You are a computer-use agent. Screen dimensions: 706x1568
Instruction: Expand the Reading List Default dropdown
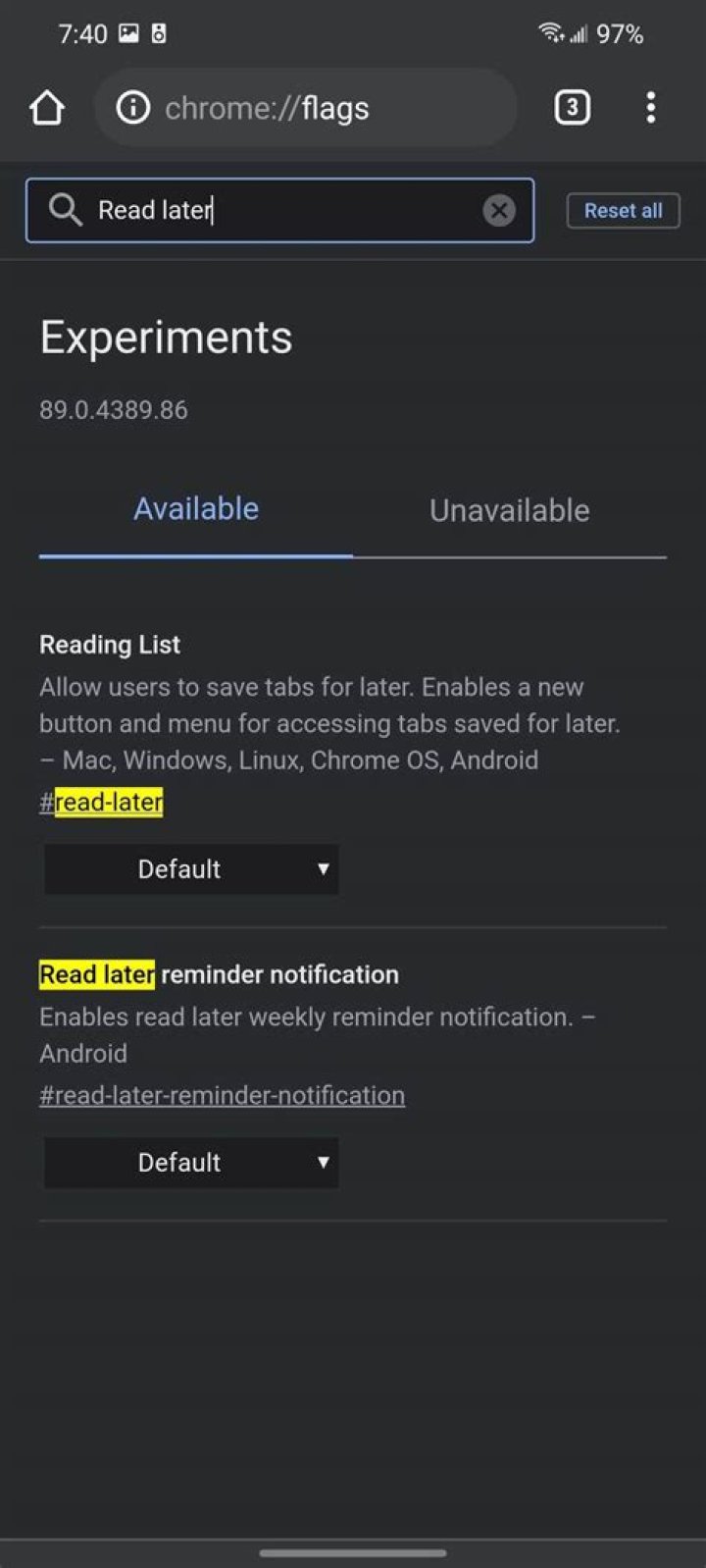click(x=191, y=869)
